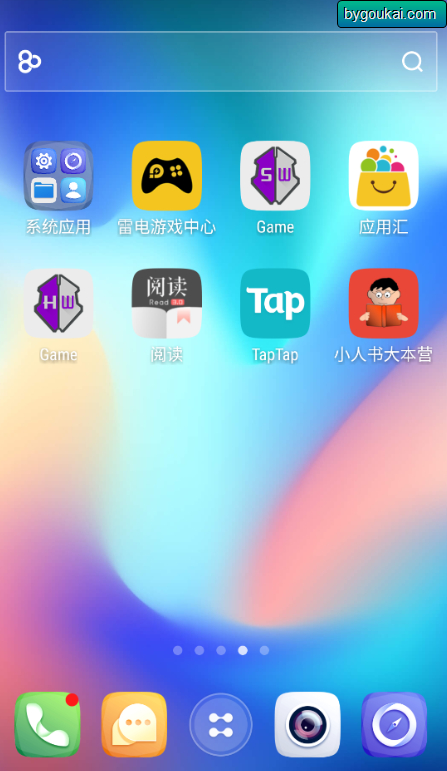
Task: Tap the search bar at the top
Action: point(221,61)
